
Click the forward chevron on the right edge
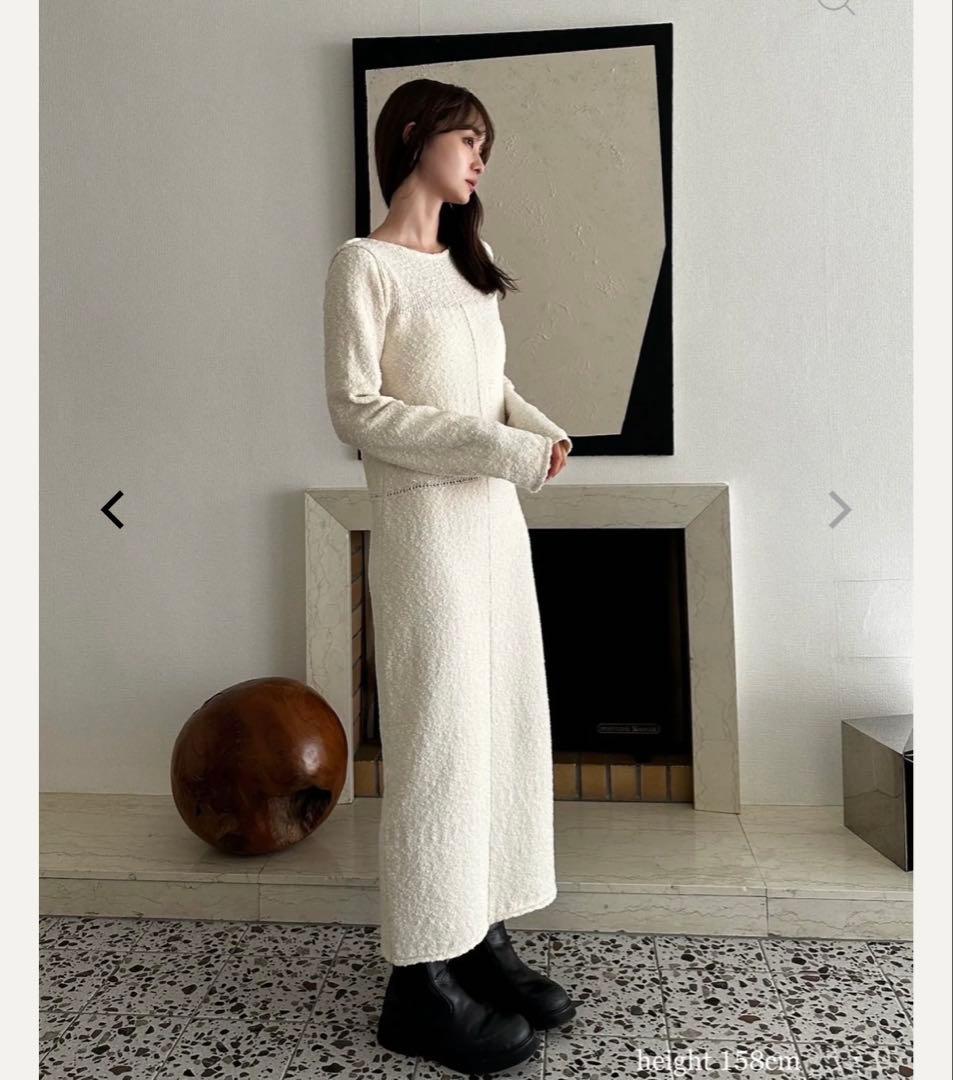pyautogui.click(x=841, y=508)
